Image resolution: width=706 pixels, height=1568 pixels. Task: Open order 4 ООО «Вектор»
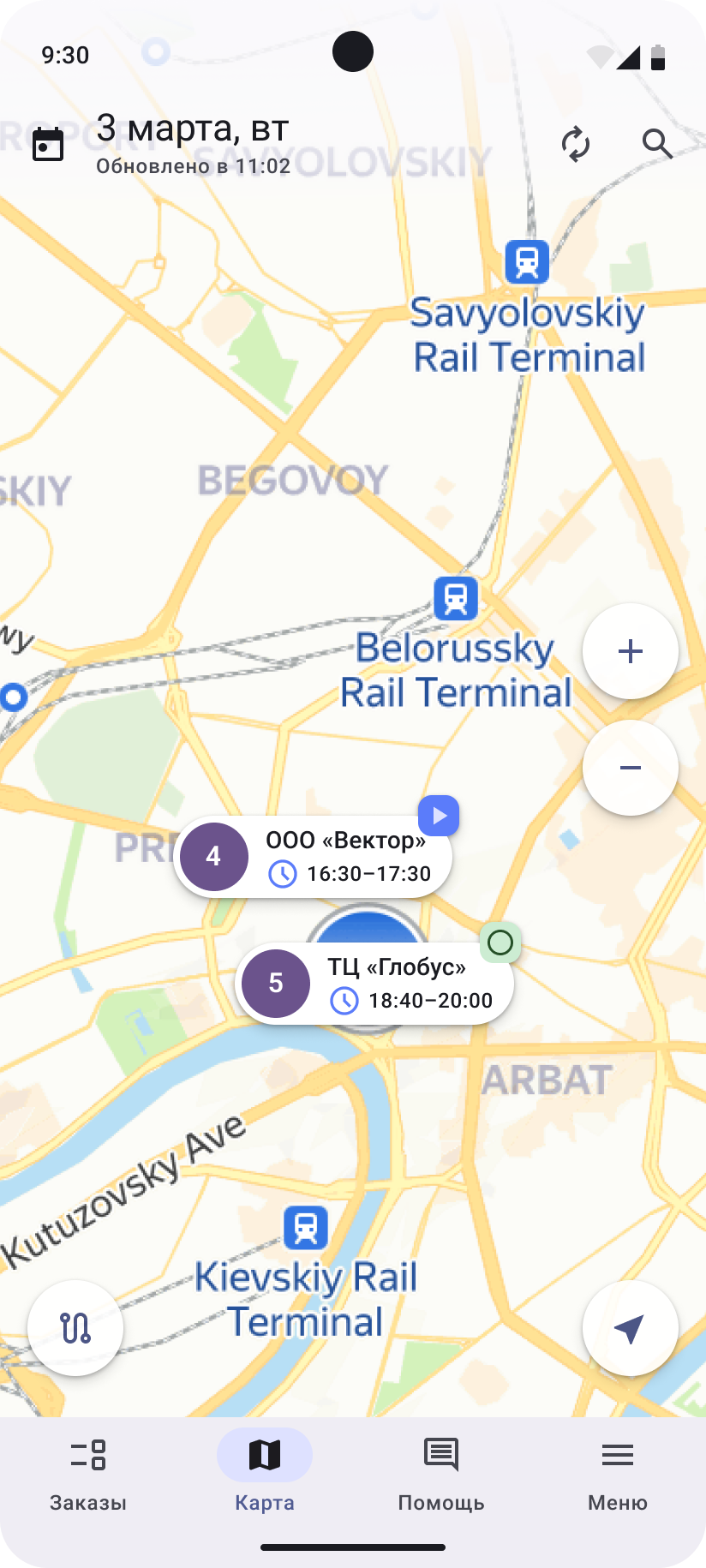click(x=314, y=857)
